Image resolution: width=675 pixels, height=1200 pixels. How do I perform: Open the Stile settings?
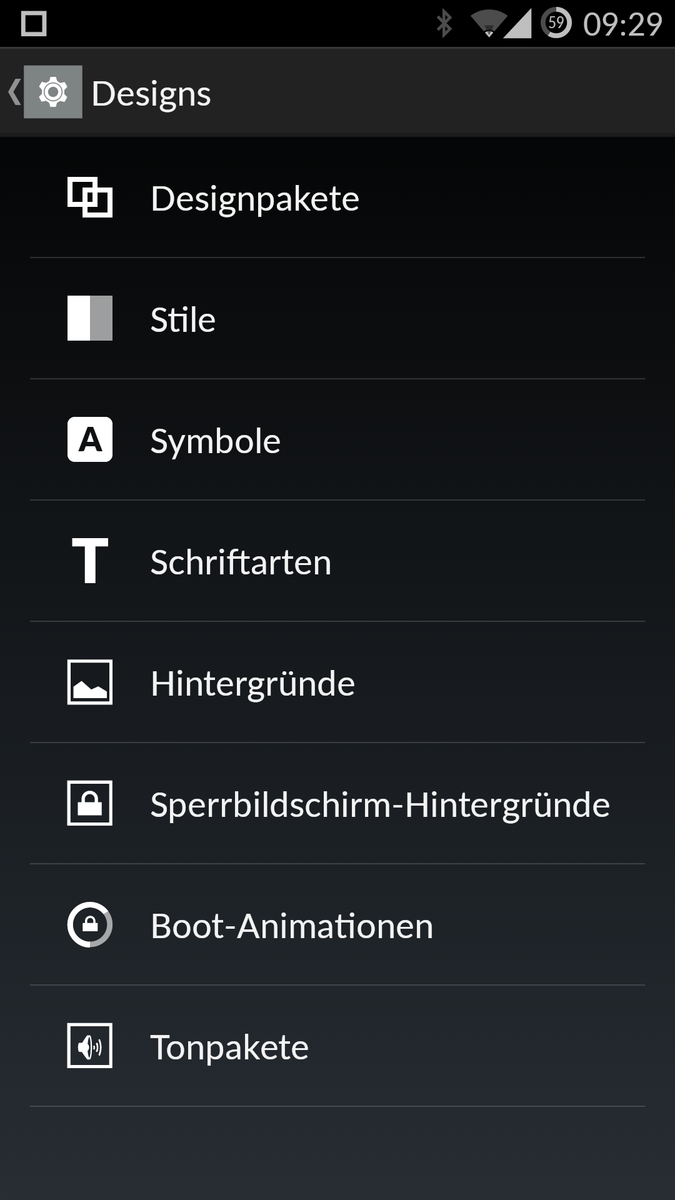coord(183,320)
